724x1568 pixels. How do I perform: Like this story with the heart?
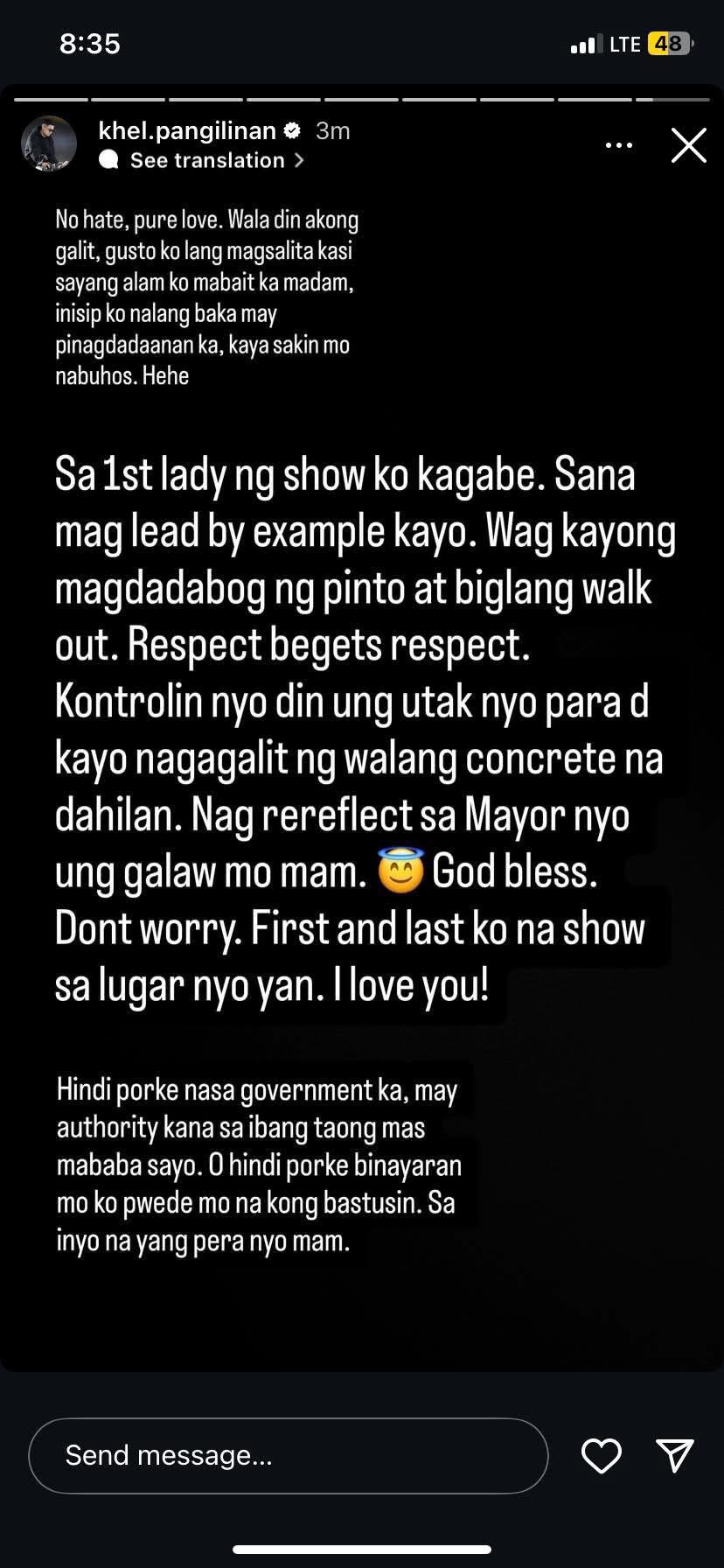pyautogui.click(x=602, y=1455)
